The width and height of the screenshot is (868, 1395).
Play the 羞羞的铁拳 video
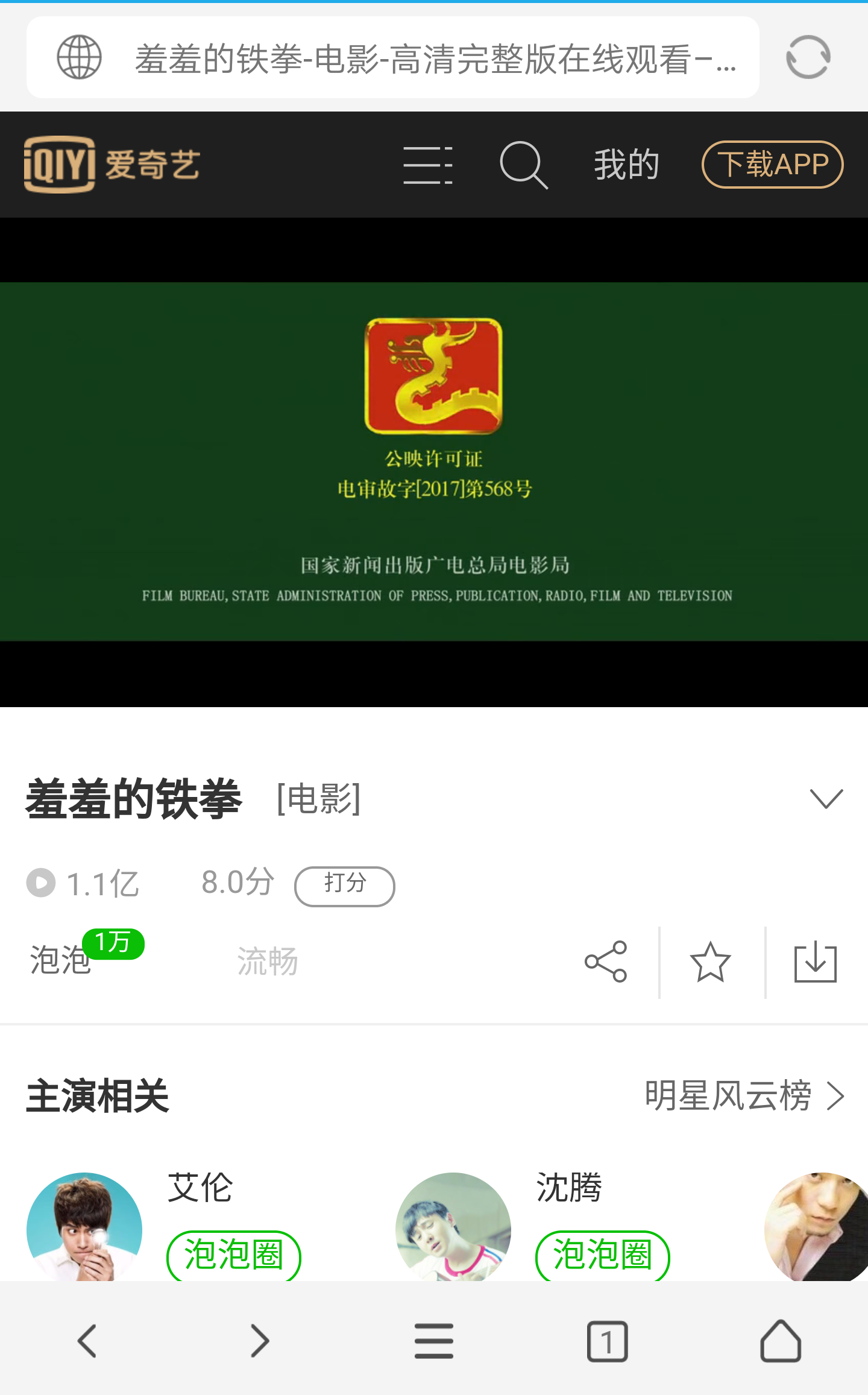click(434, 461)
